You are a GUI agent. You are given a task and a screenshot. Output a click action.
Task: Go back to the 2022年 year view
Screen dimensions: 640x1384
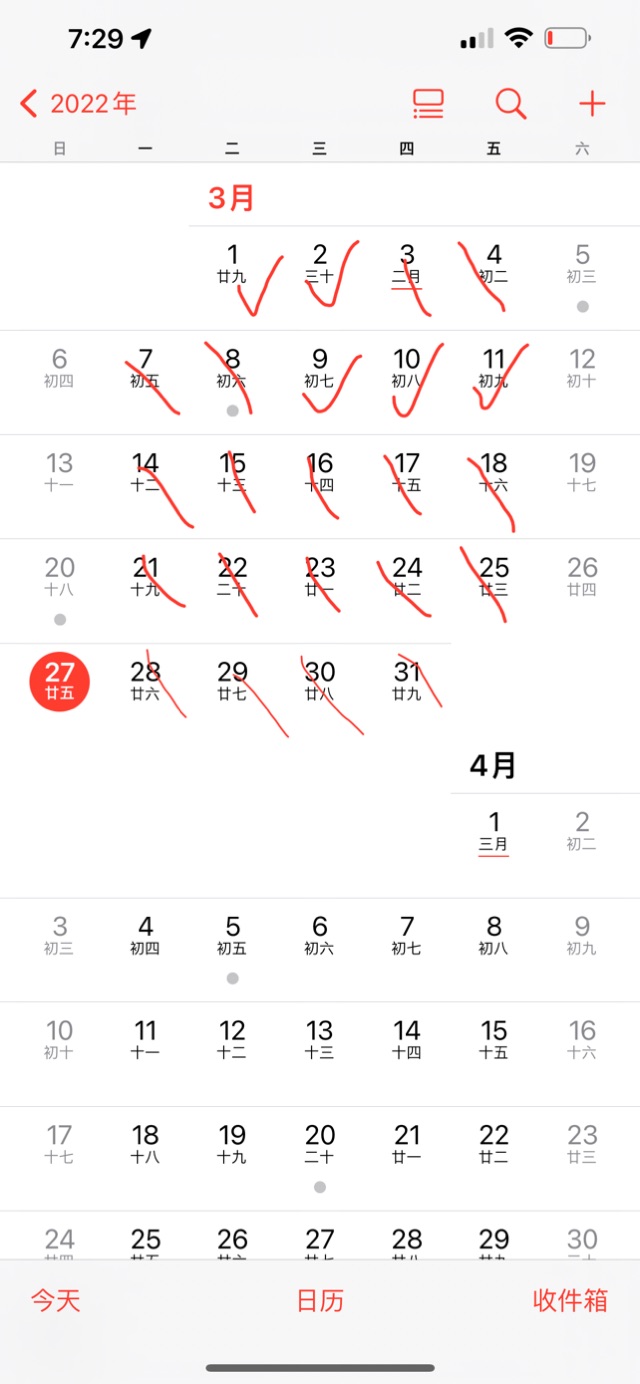[x=78, y=103]
